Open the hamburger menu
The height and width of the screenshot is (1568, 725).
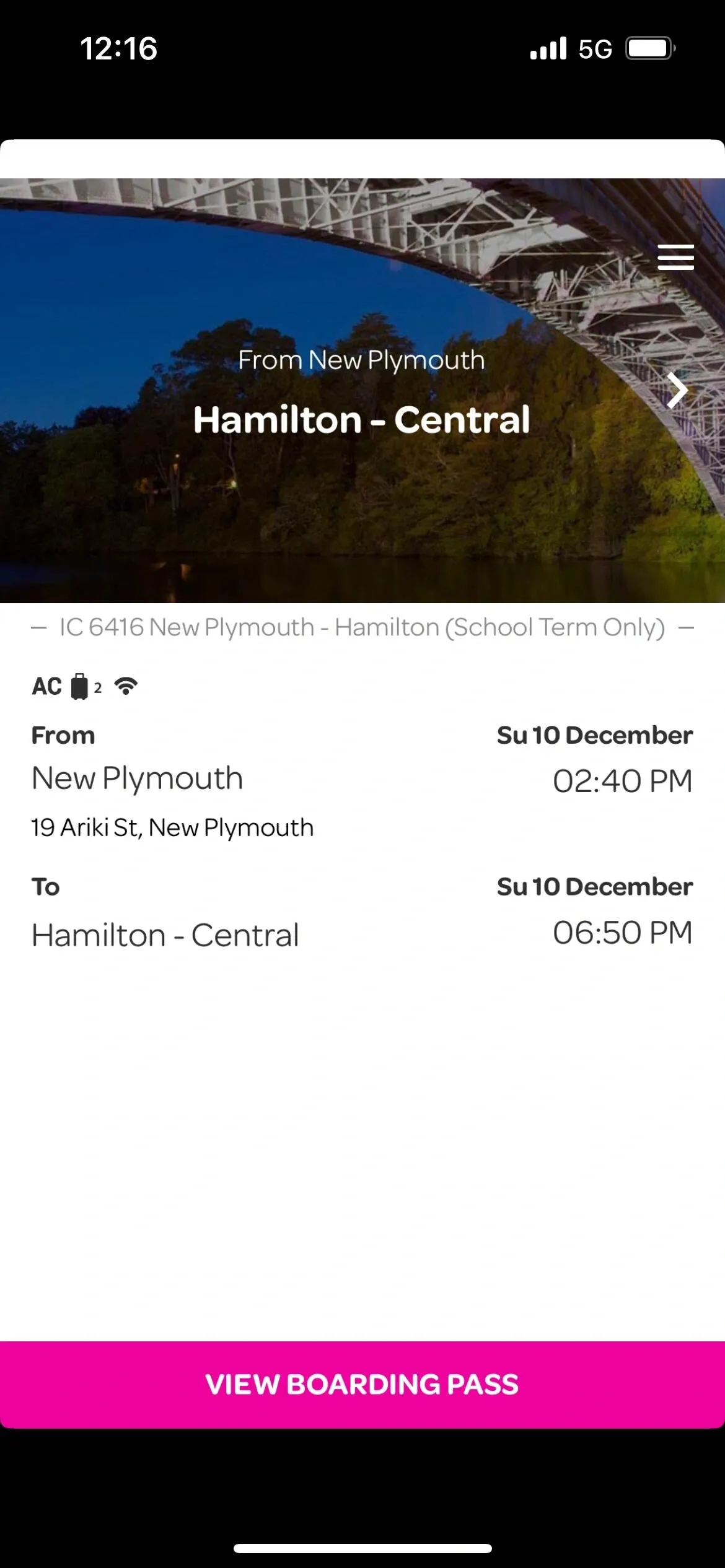pyautogui.click(x=675, y=257)
